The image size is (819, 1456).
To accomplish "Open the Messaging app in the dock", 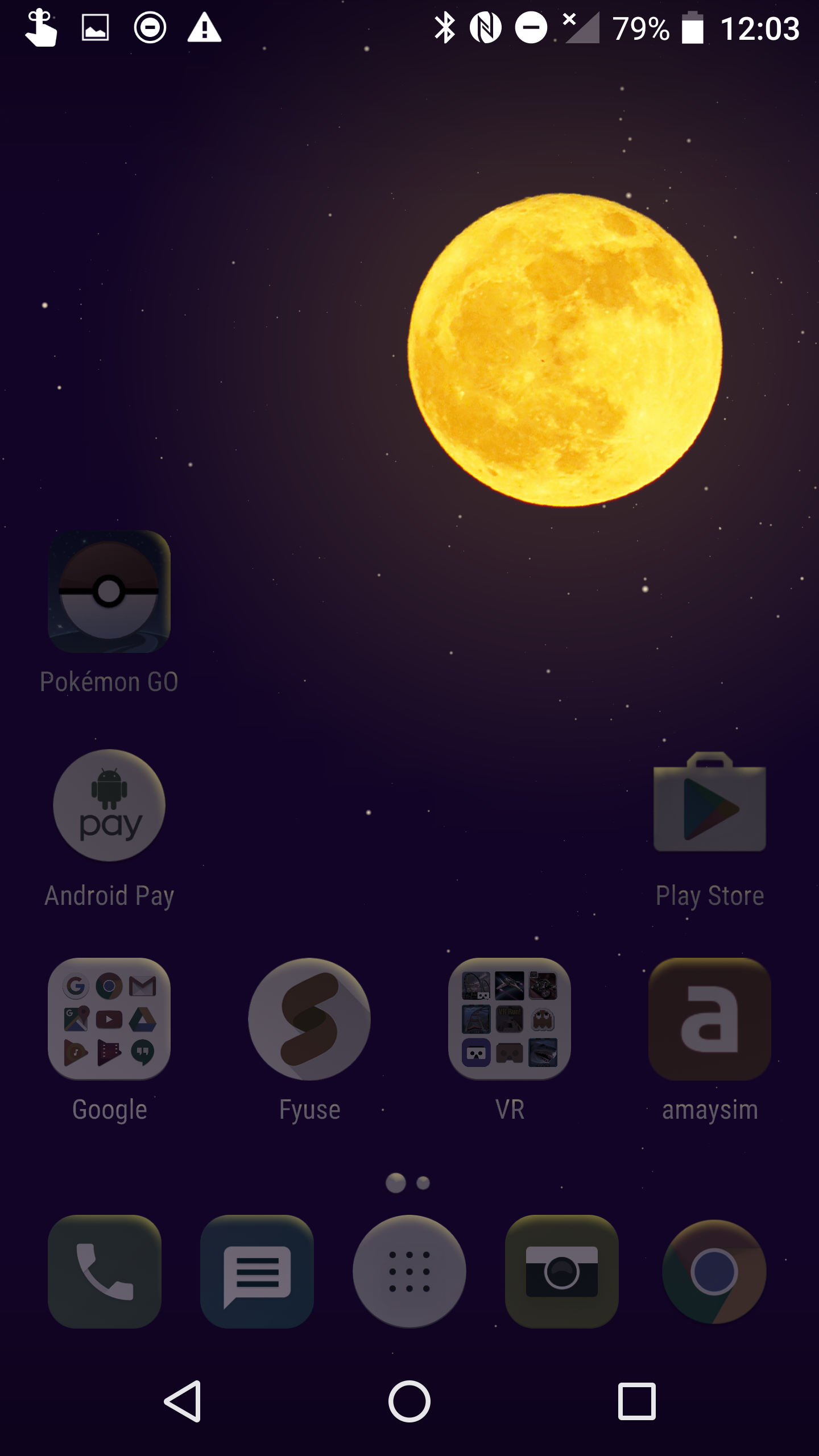I will pos(257,1272).
